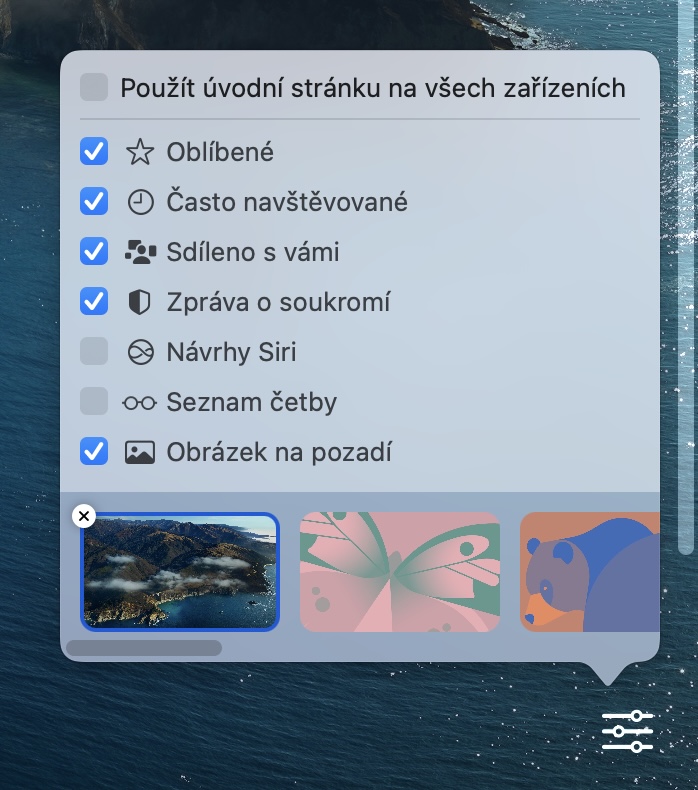Disable Často navštěvované section

[x=94, y=202]
